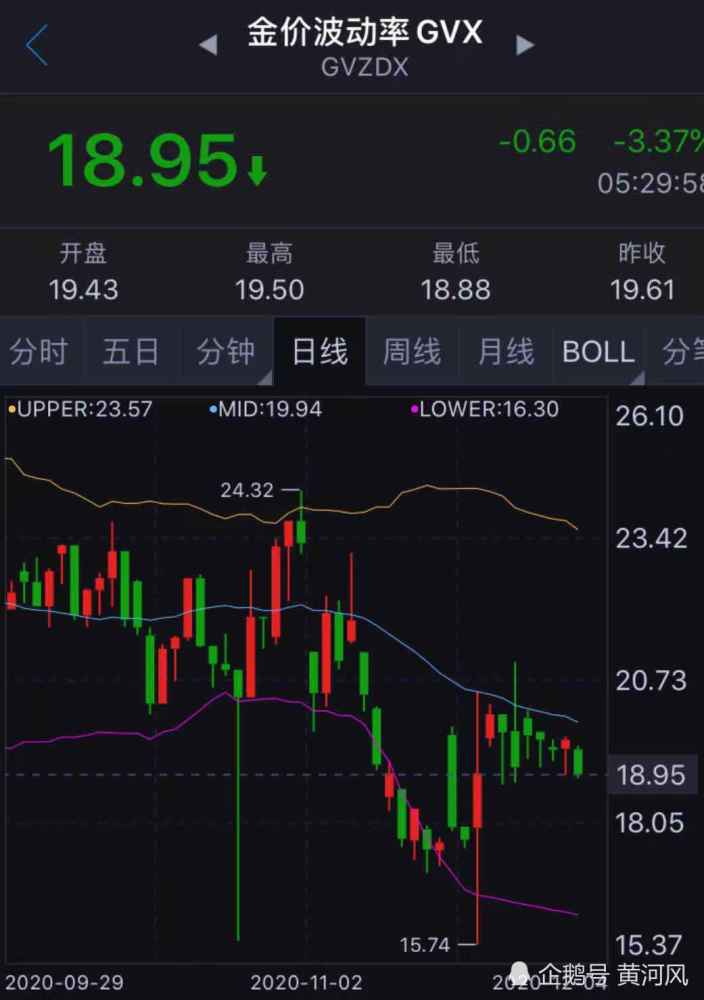Viewport: 704px width, 1000px height.
Task: Open the 分钟 interval dropdown tab
Action: pyautogui.click(x=226, y=352)
